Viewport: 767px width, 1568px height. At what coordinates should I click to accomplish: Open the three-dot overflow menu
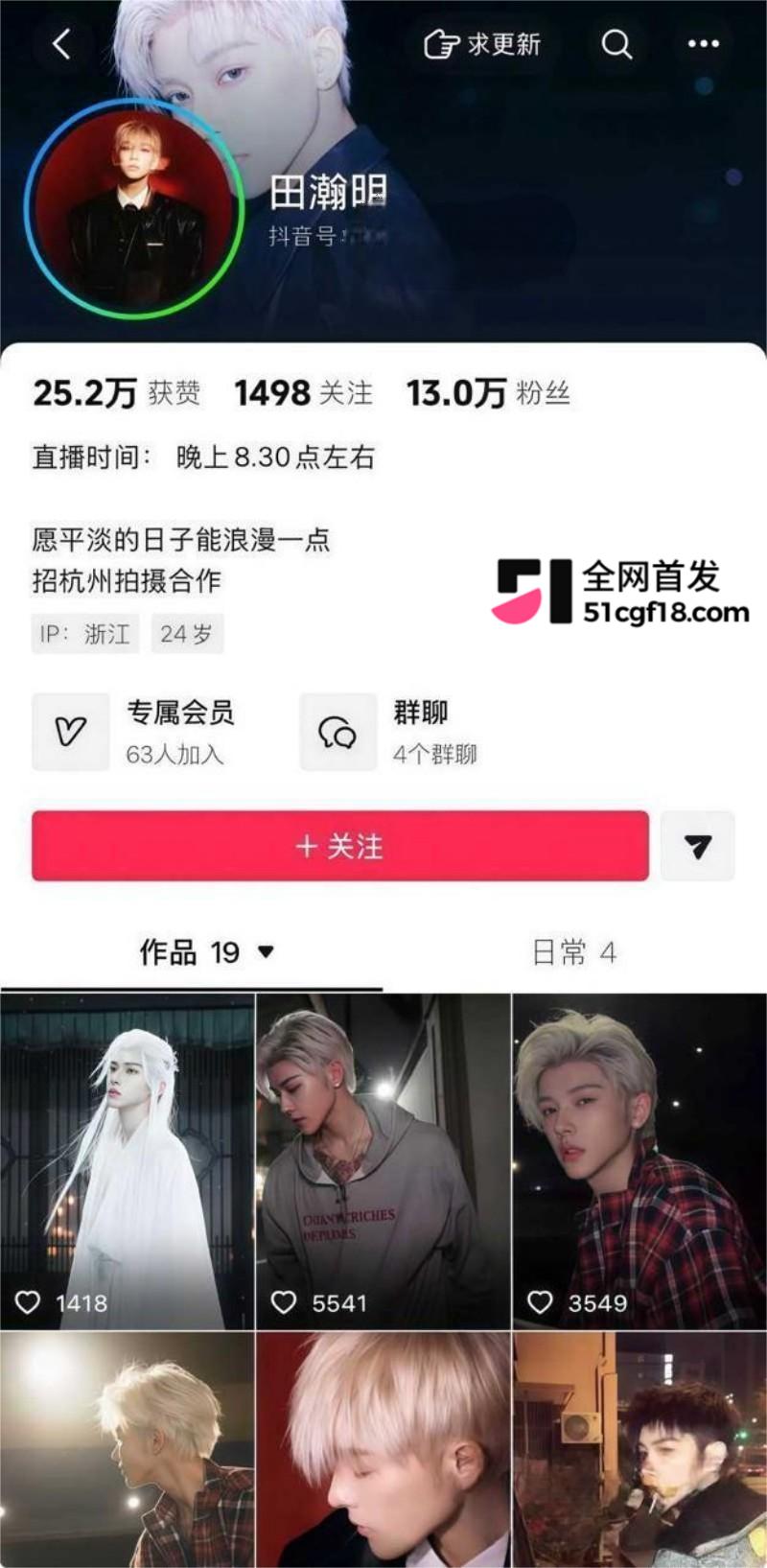click(x=703, y=44)
